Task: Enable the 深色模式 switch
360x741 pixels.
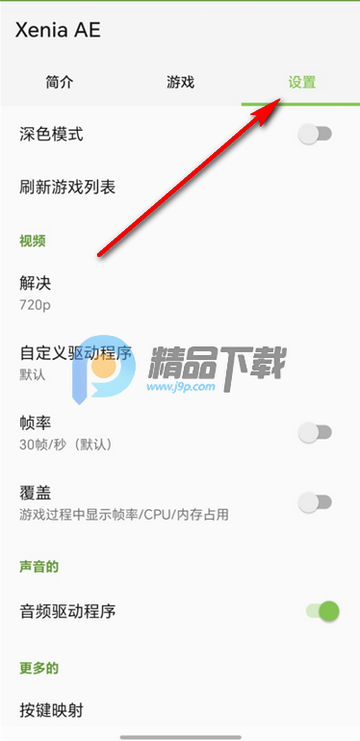Action: (315, 134)
